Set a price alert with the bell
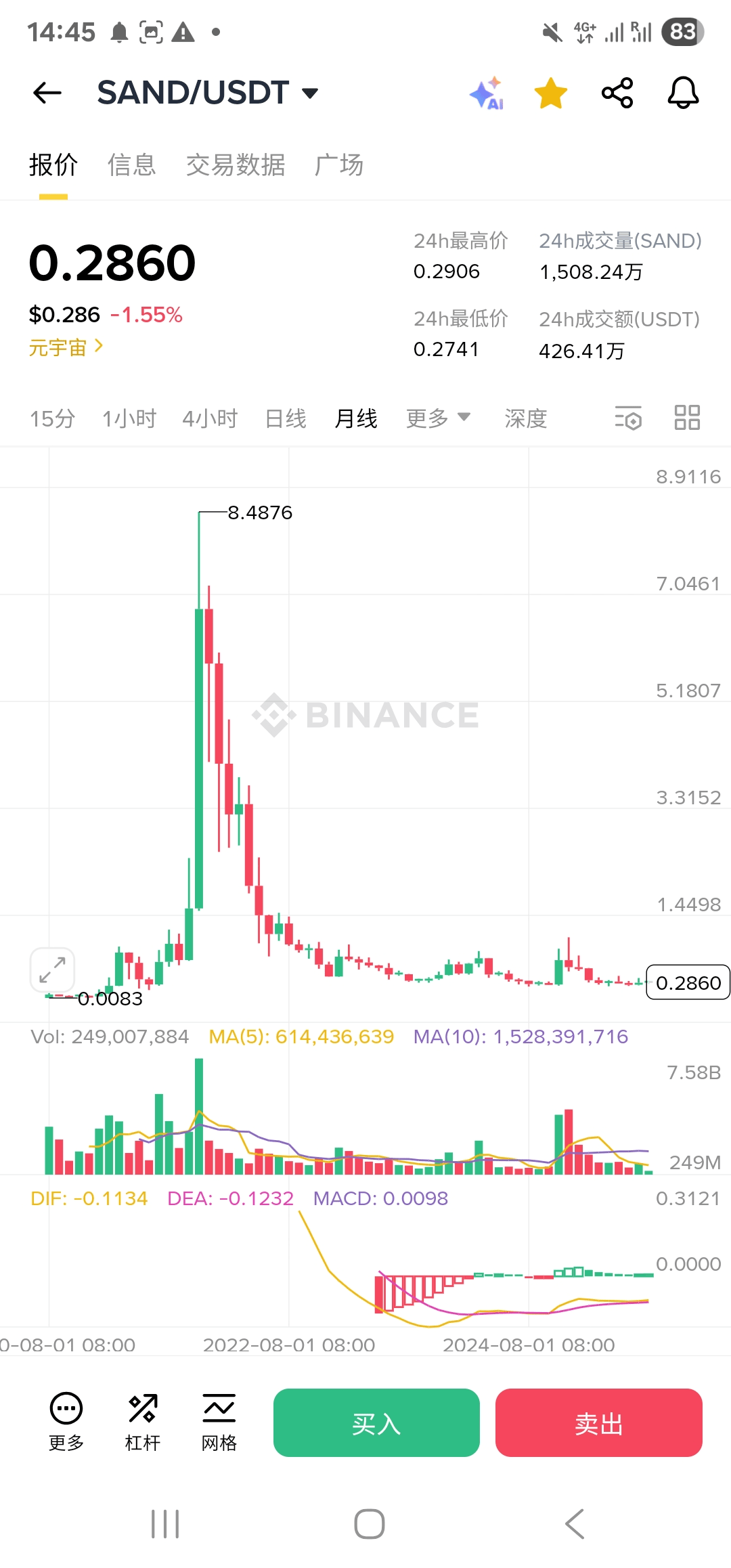Screen dimensions: 731x1568 (683, 93)
